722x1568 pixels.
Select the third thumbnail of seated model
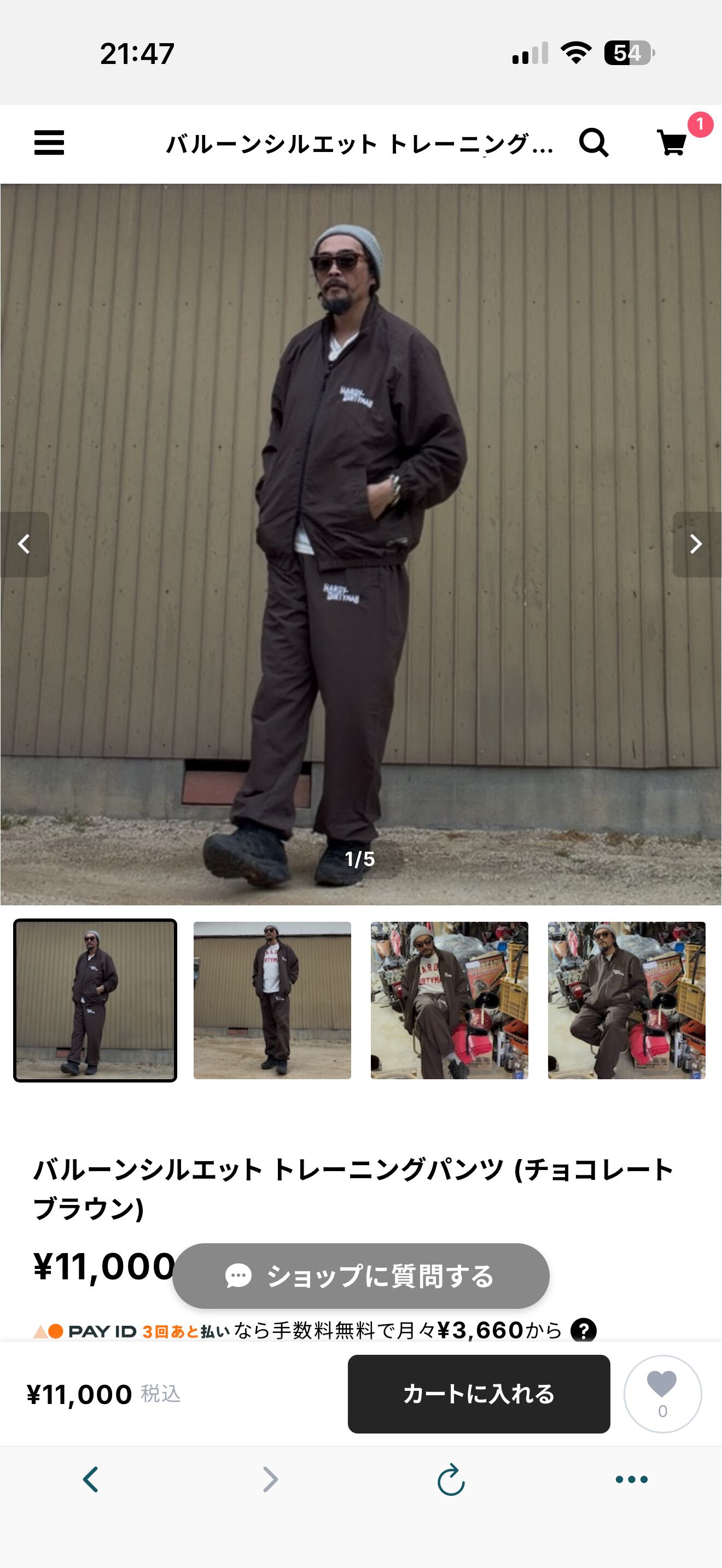449,1000
